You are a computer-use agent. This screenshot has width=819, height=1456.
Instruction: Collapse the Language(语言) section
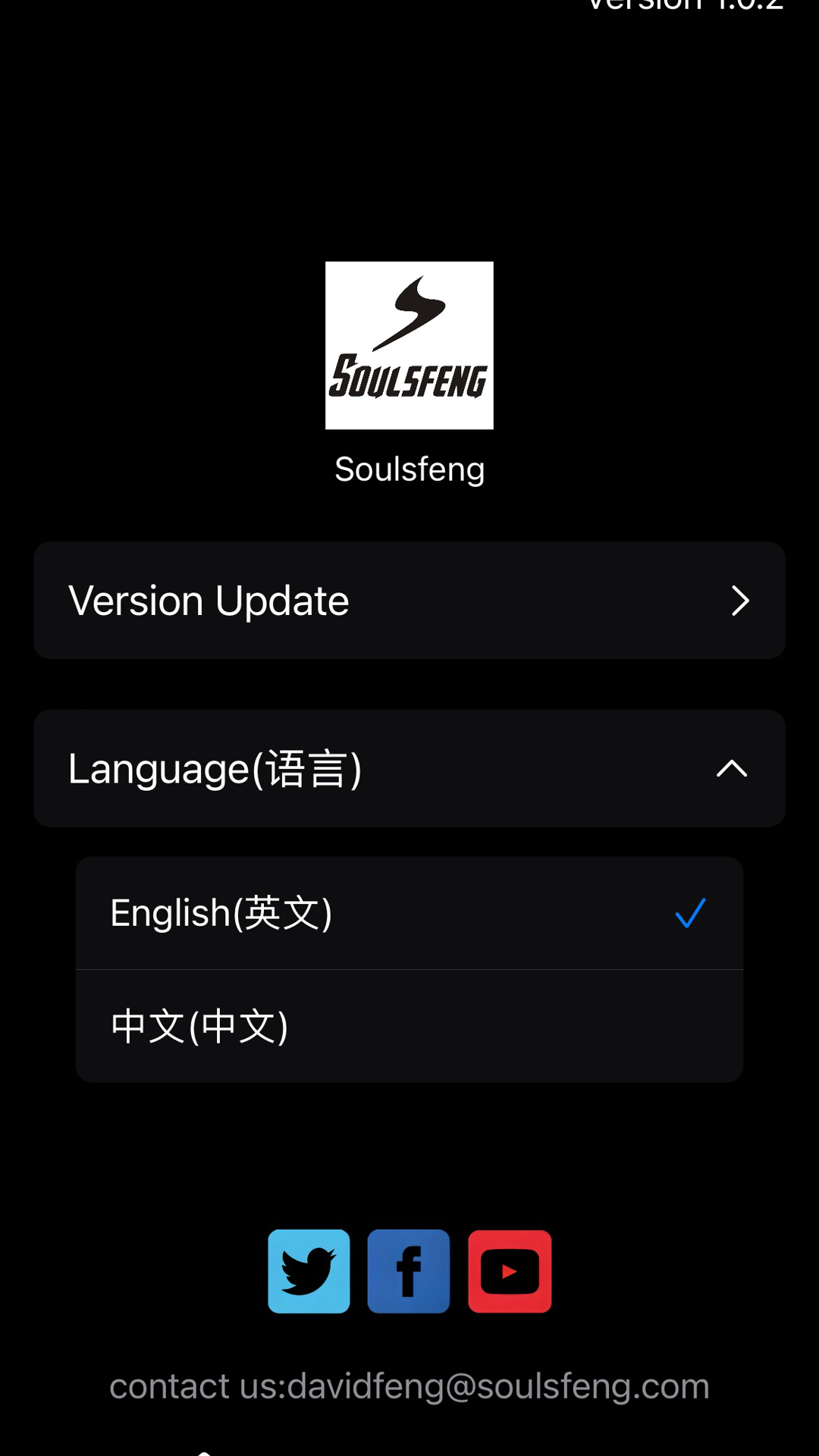409,768
